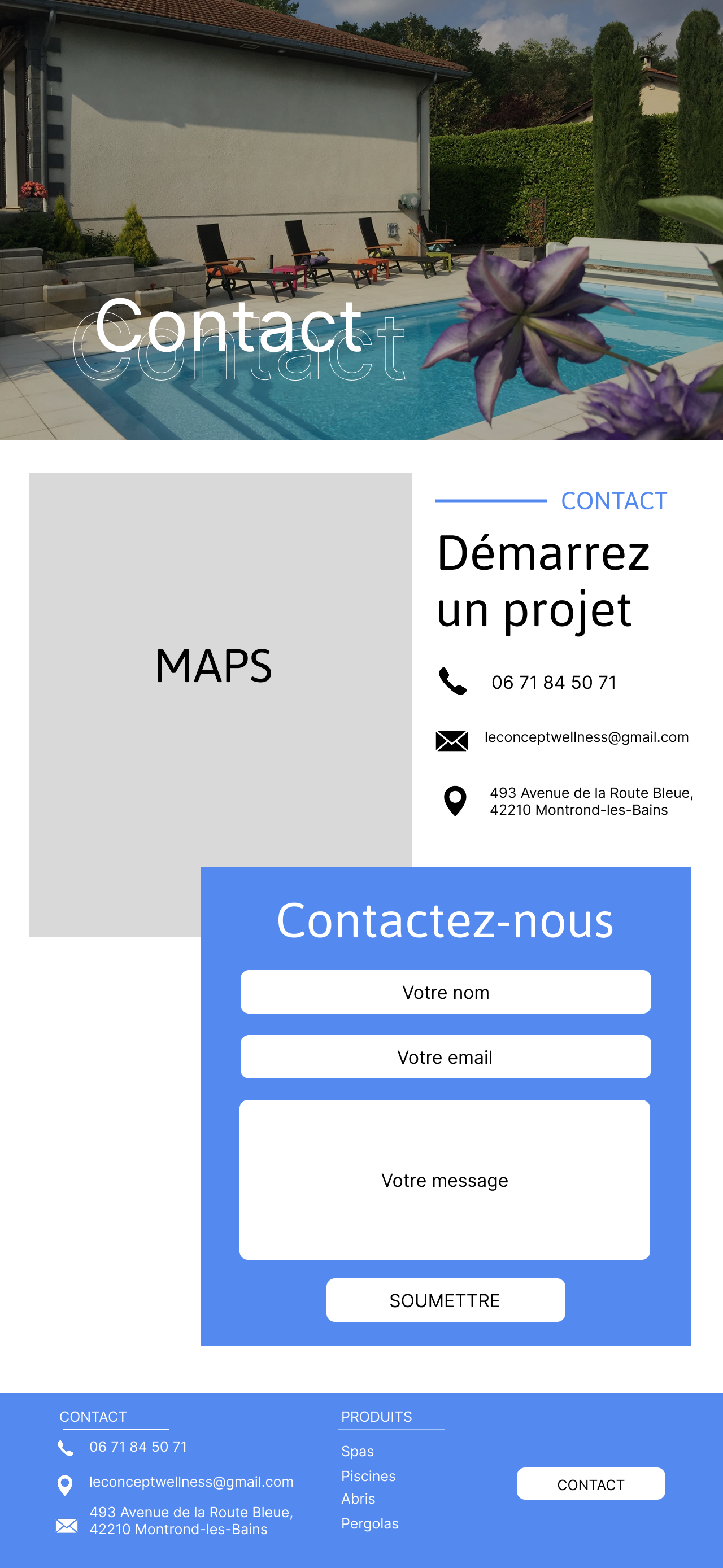Image resolution: width=723 pixels, height=1568 pixels.
Task: Tap the Votre nom field
Action: [445, 992]
